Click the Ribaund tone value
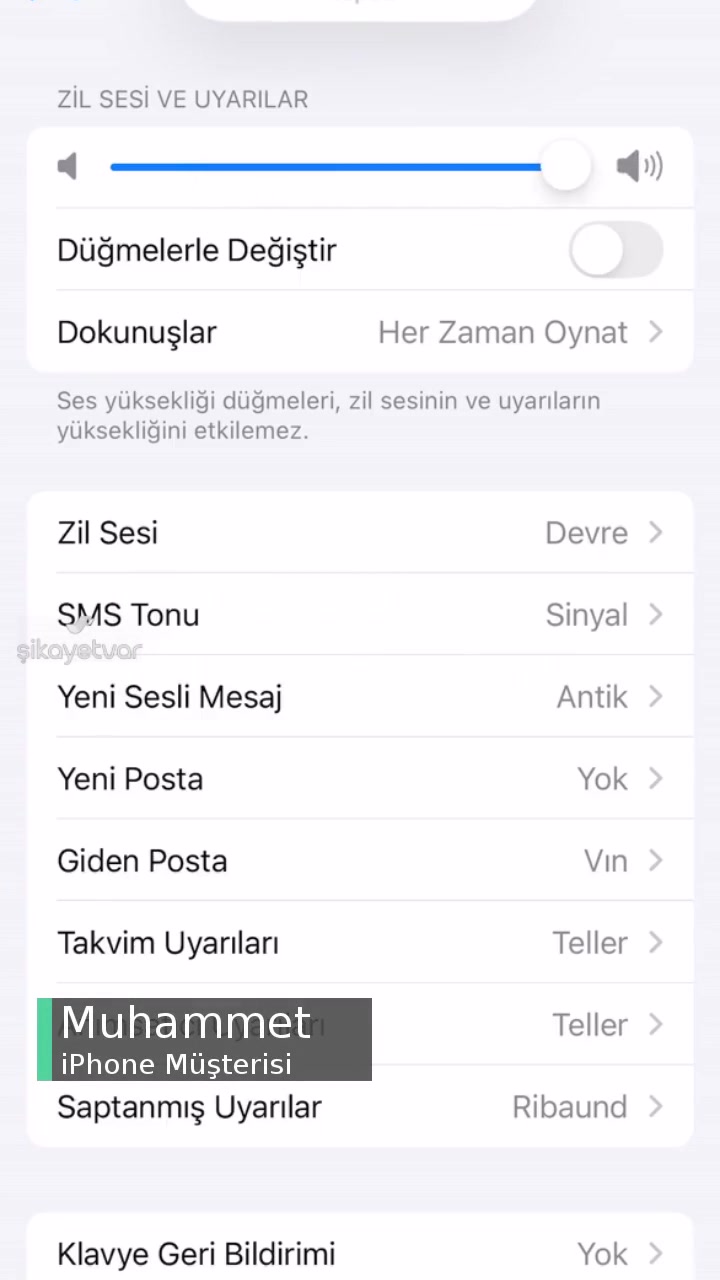 click(570, 1107)
